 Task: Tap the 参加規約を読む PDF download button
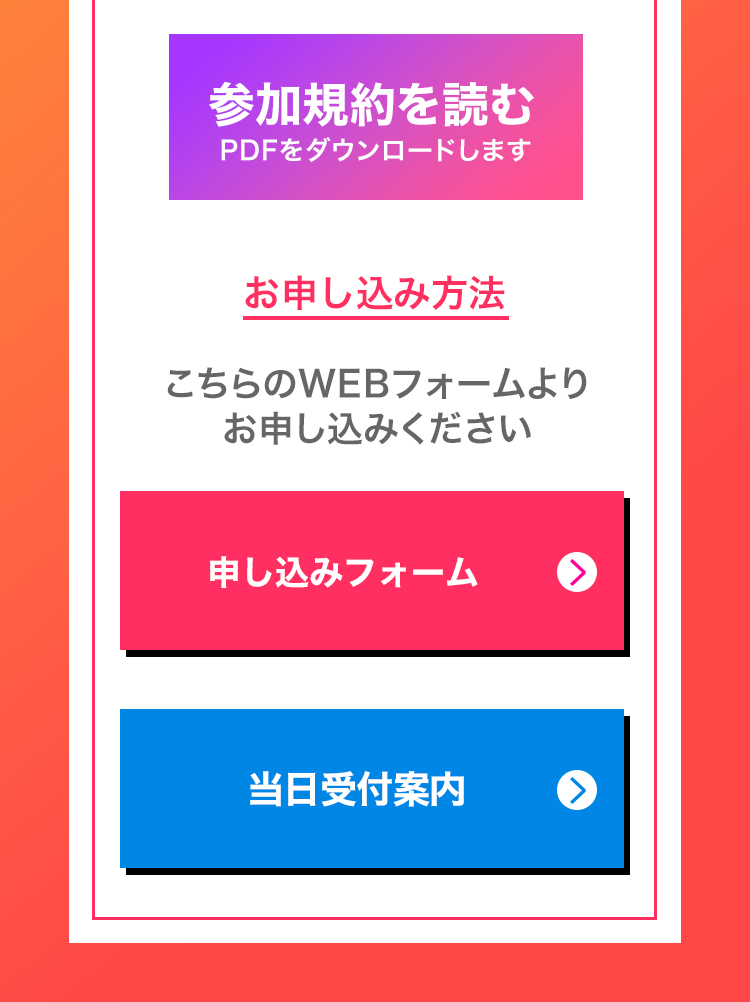point(375,117)
